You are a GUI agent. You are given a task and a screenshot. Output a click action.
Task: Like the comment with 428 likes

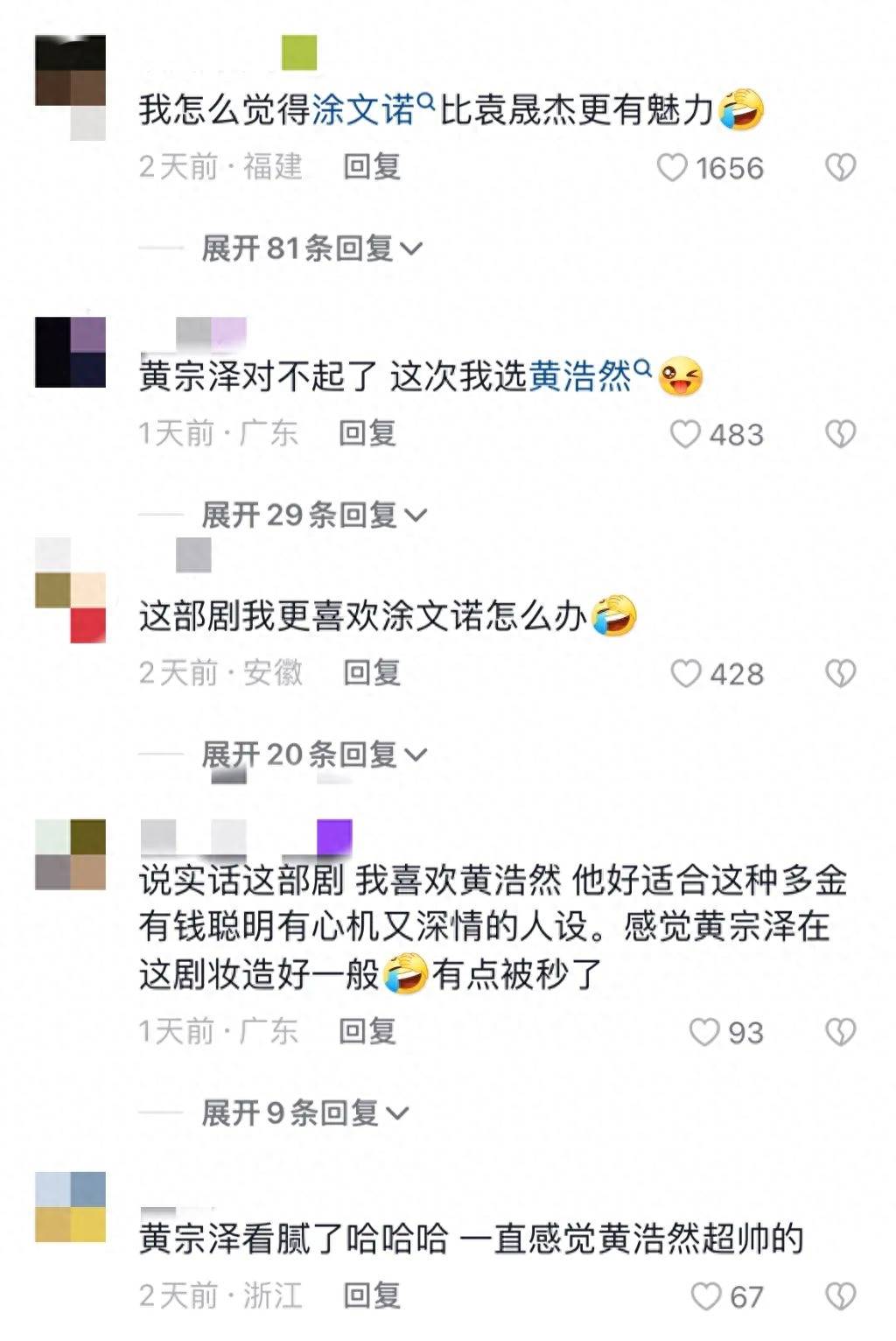pos(685,674)
